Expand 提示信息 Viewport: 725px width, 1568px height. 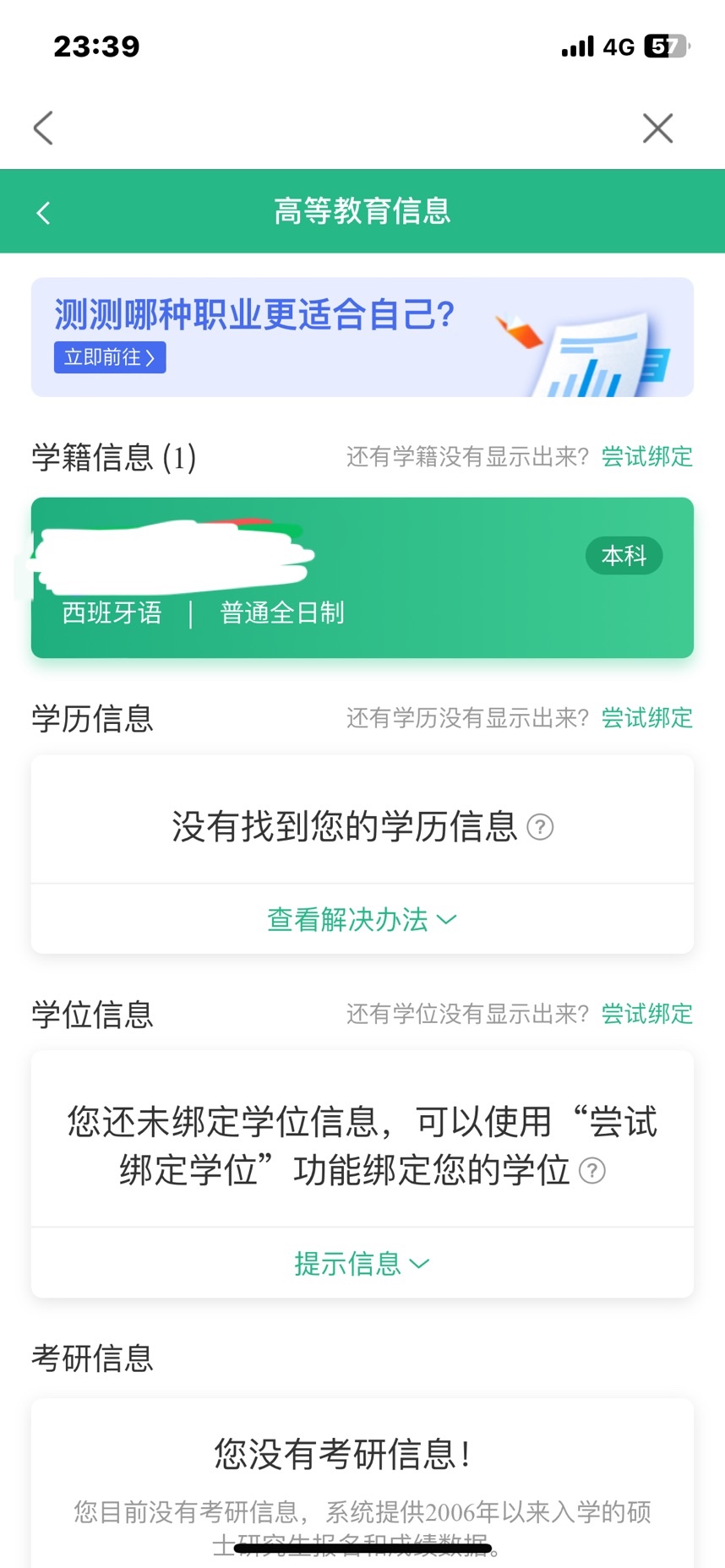click(x=362, y=1264)
